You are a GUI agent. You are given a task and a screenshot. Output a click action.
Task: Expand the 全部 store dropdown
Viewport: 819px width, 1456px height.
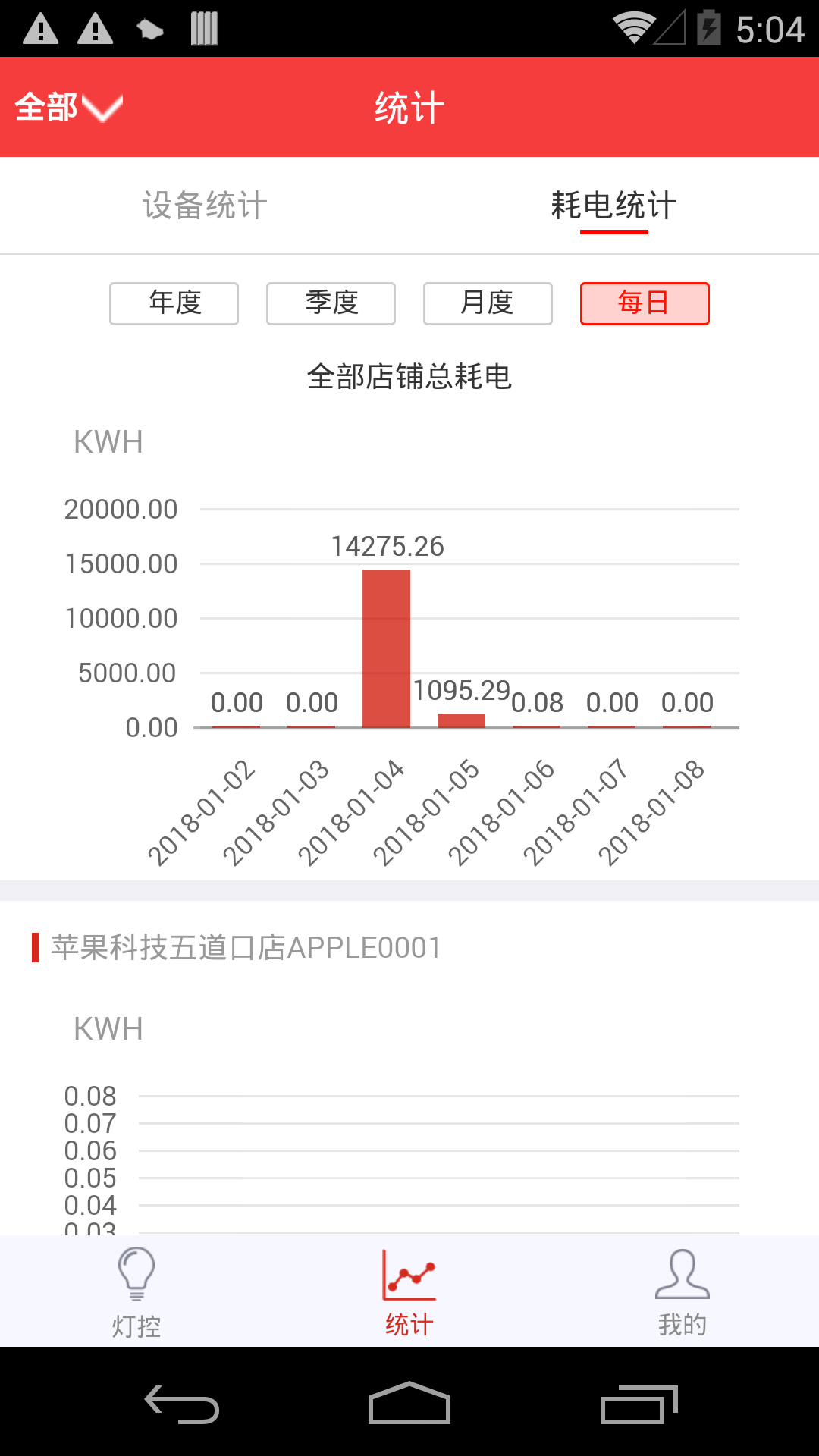69,107
